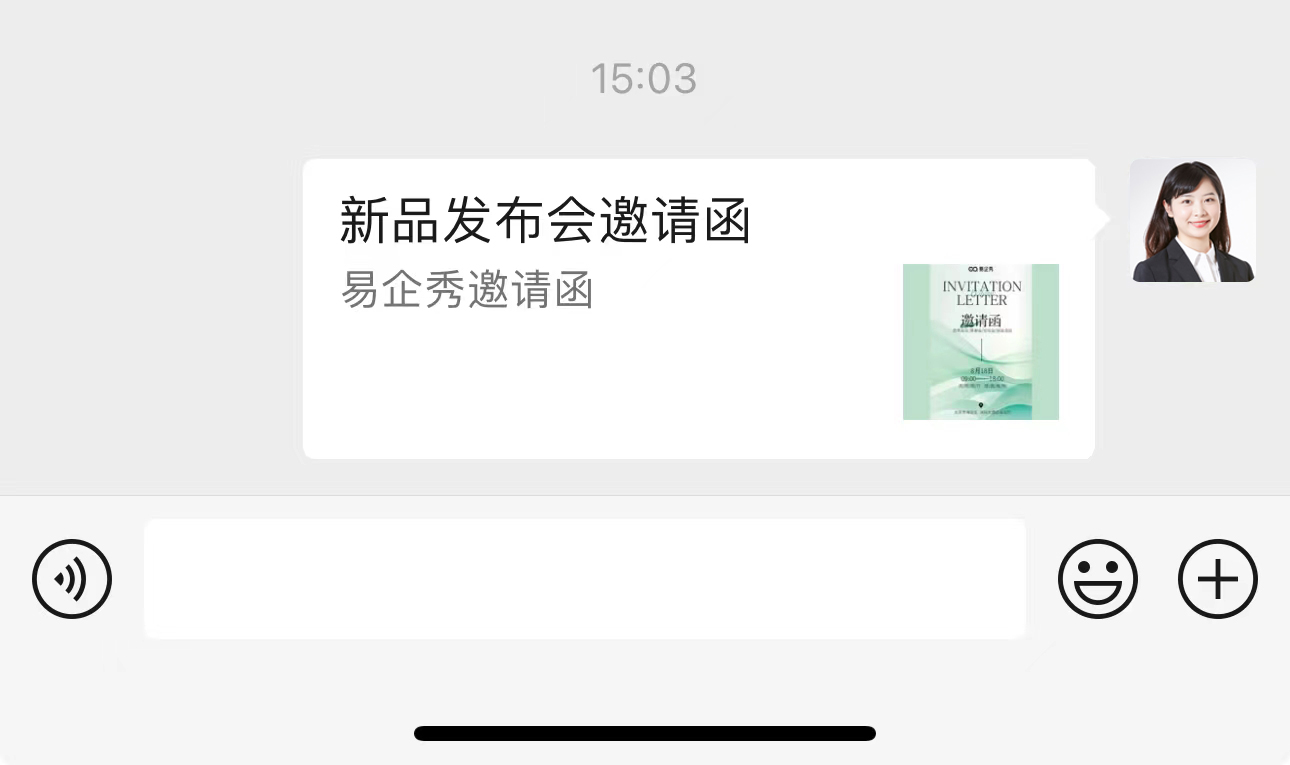1290x765 pixels.
Task: Open the 新品发布会邀请函 shared link card
Action: 698,308
